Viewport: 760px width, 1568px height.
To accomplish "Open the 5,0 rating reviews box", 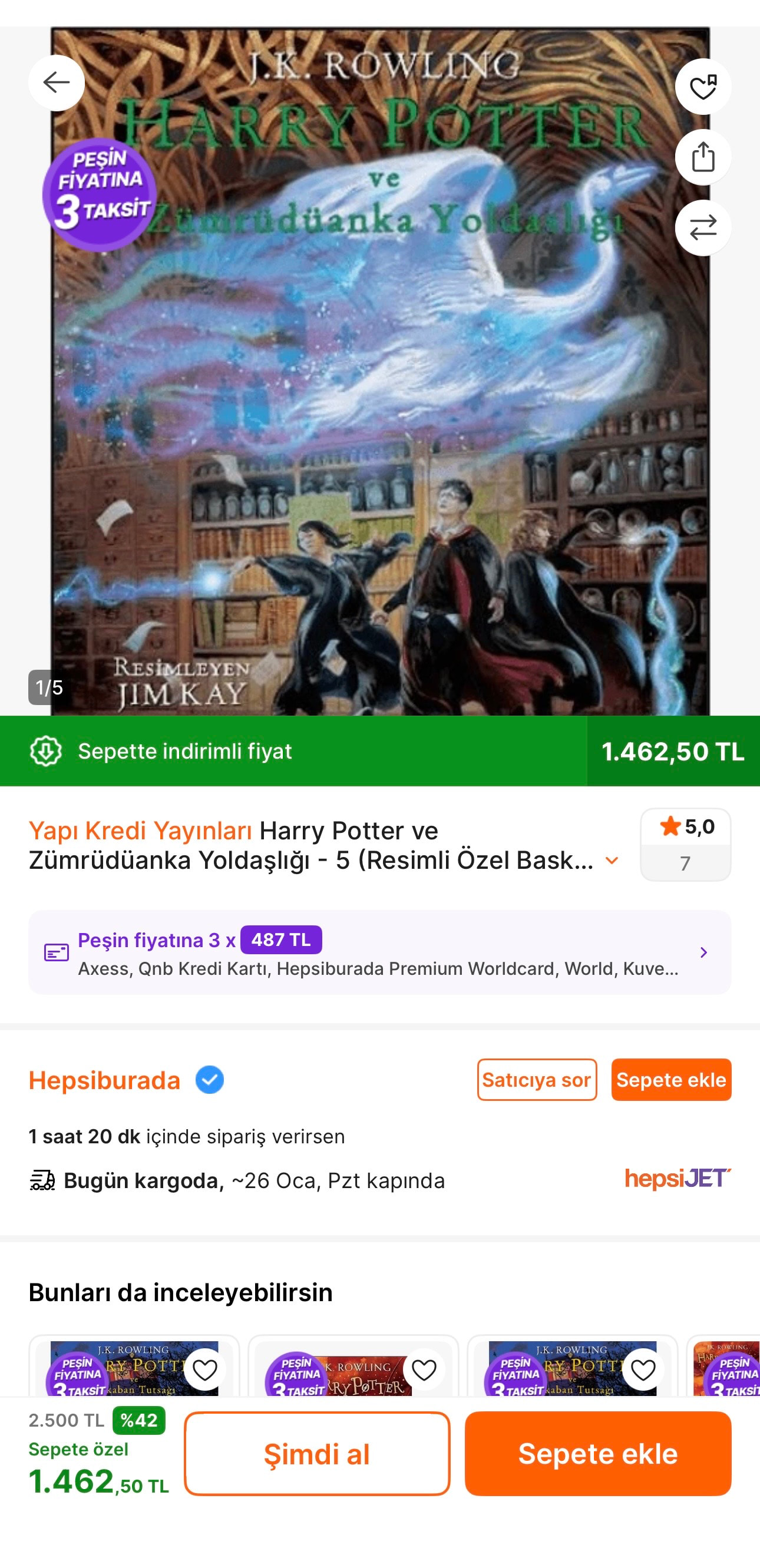I will tap(685, 843).
